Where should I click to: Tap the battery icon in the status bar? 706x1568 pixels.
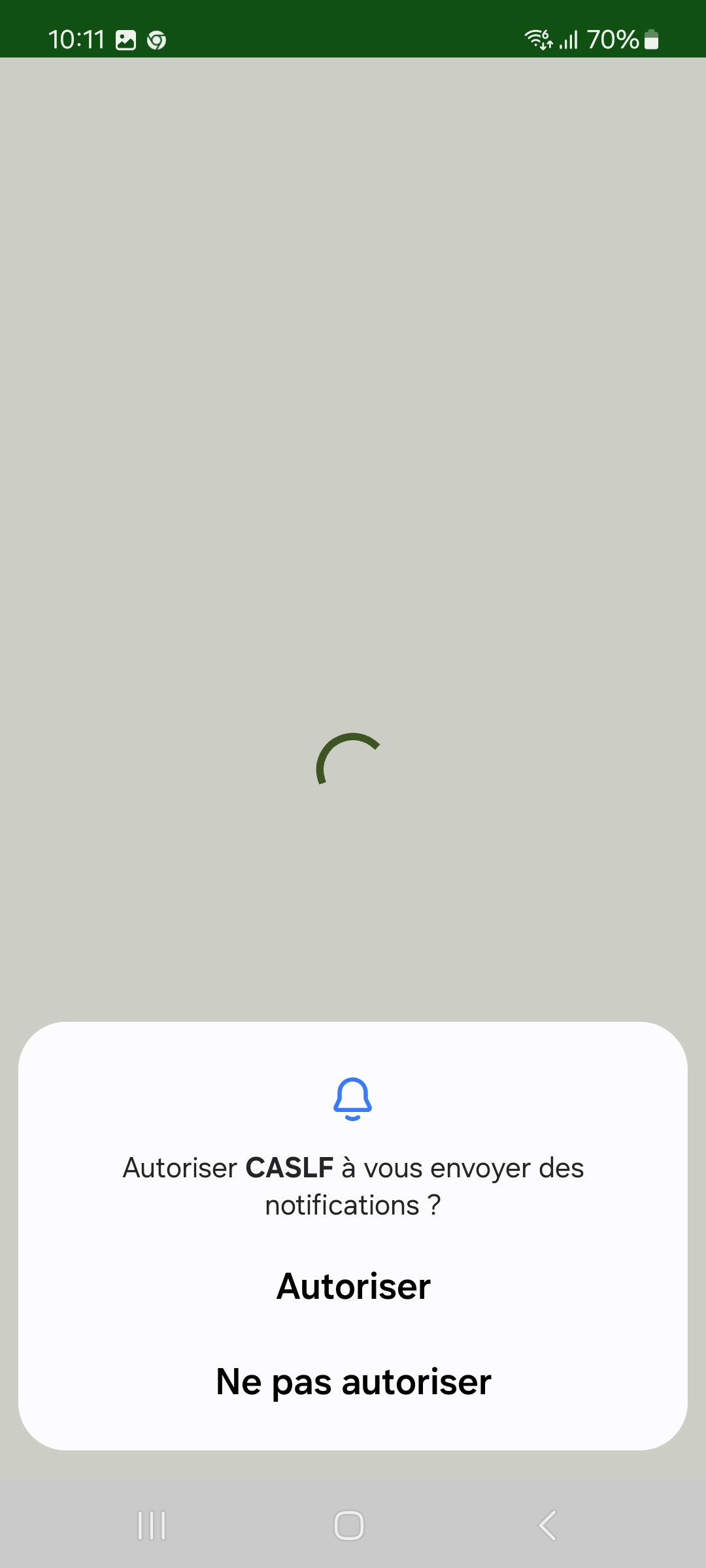pos(651,39)
